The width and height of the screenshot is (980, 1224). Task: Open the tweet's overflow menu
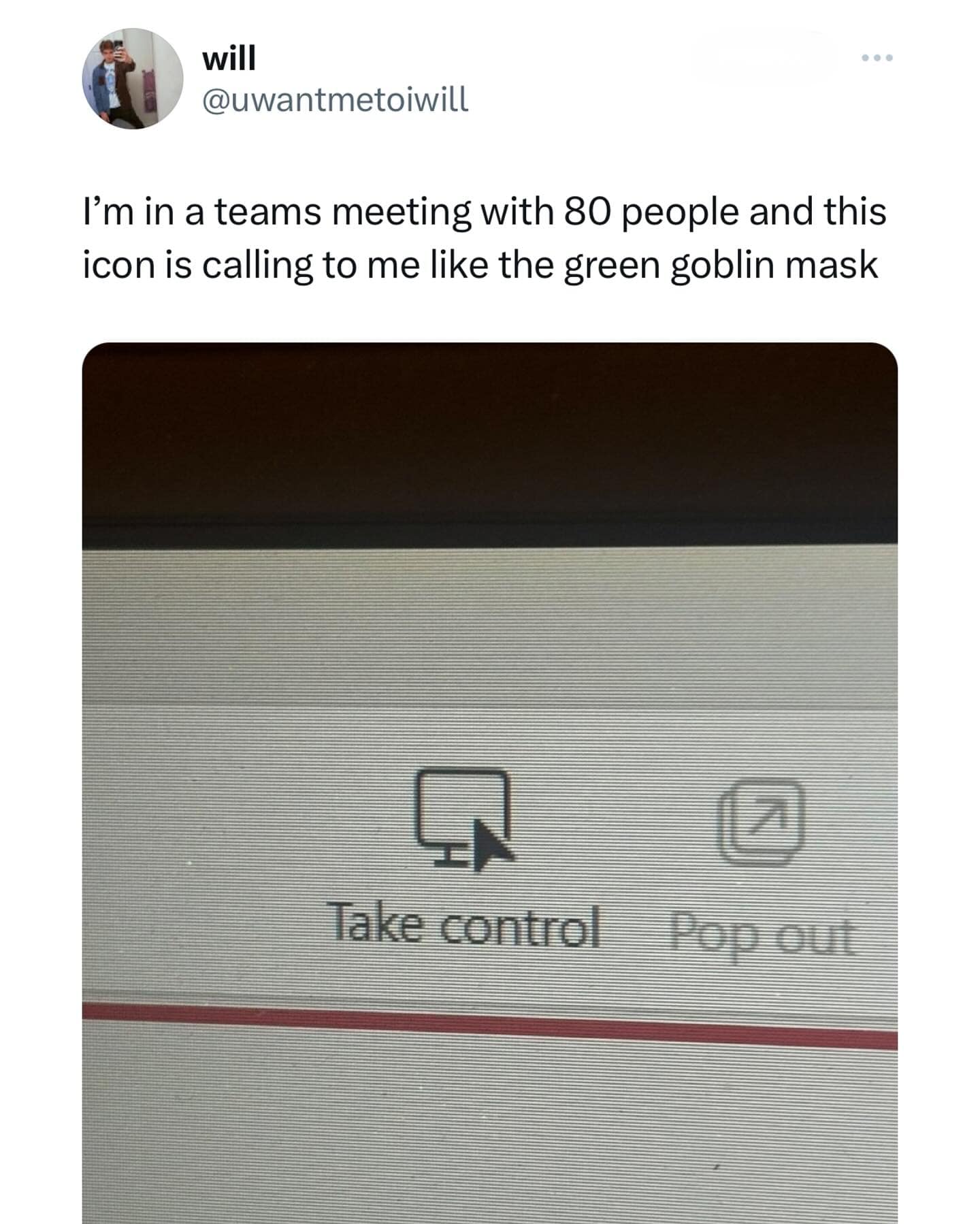pyautogui.click(x=877, y=58)
